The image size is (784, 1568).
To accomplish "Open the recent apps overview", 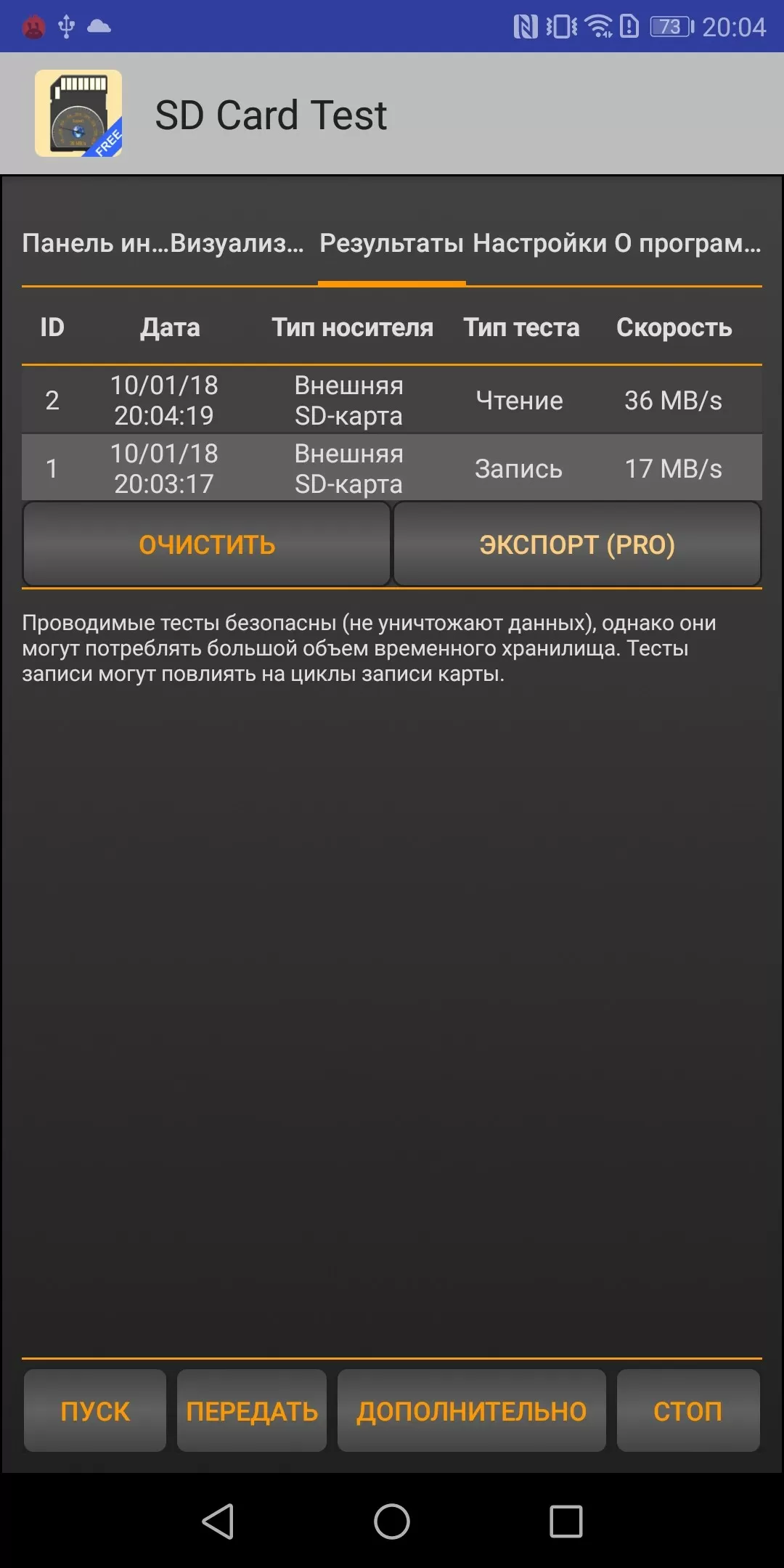I will tap(566, 1521).
